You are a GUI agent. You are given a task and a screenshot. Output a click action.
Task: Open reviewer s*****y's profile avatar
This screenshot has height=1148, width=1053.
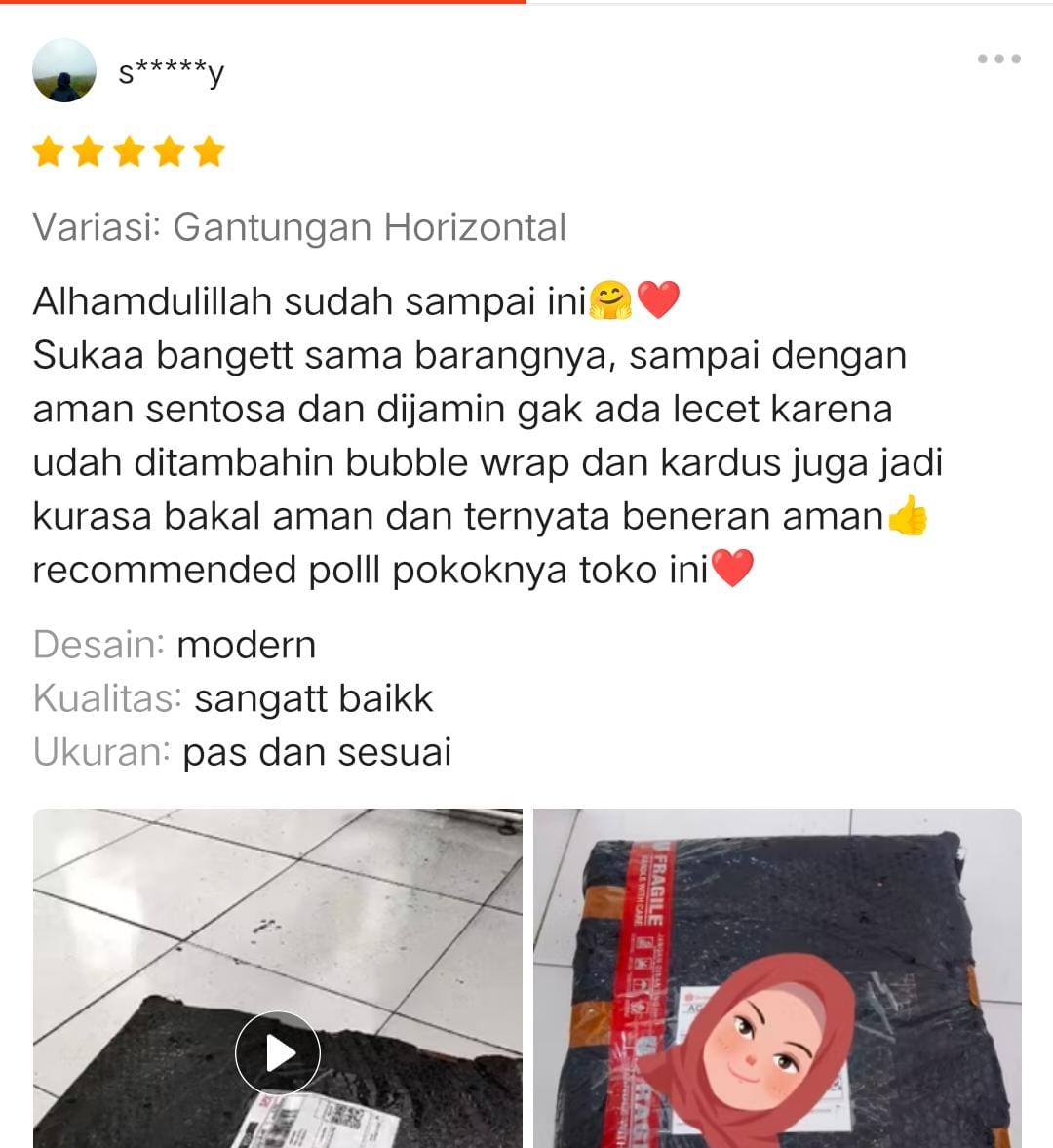click(64, 70)
